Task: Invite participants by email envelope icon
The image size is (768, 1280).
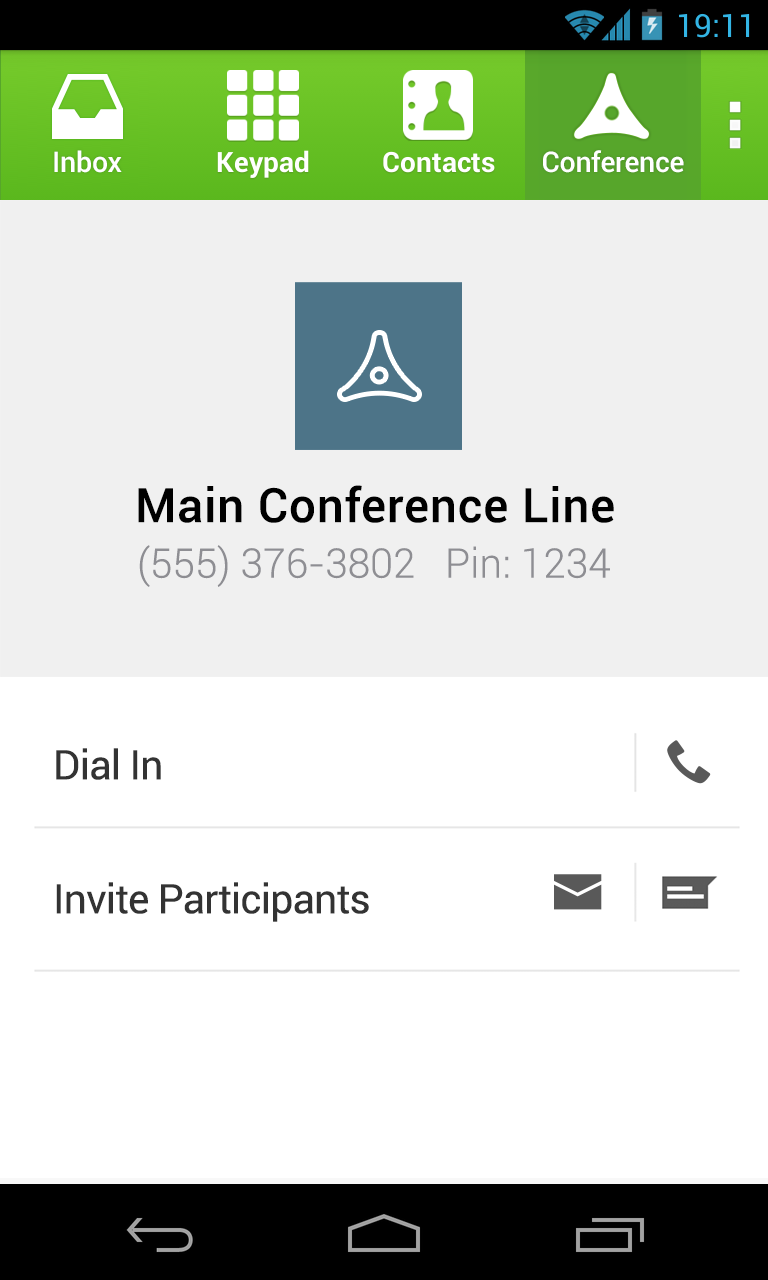Action: coord(577,892)
